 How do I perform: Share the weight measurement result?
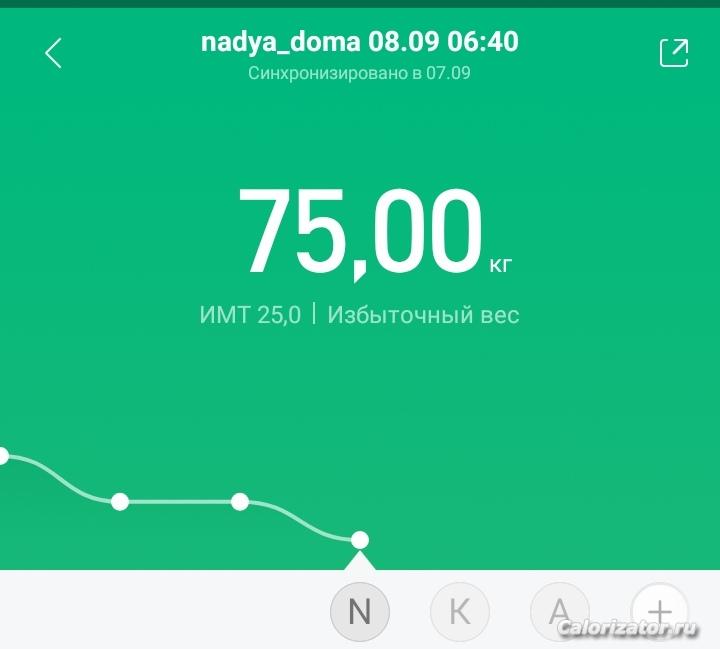pos(674,53)
